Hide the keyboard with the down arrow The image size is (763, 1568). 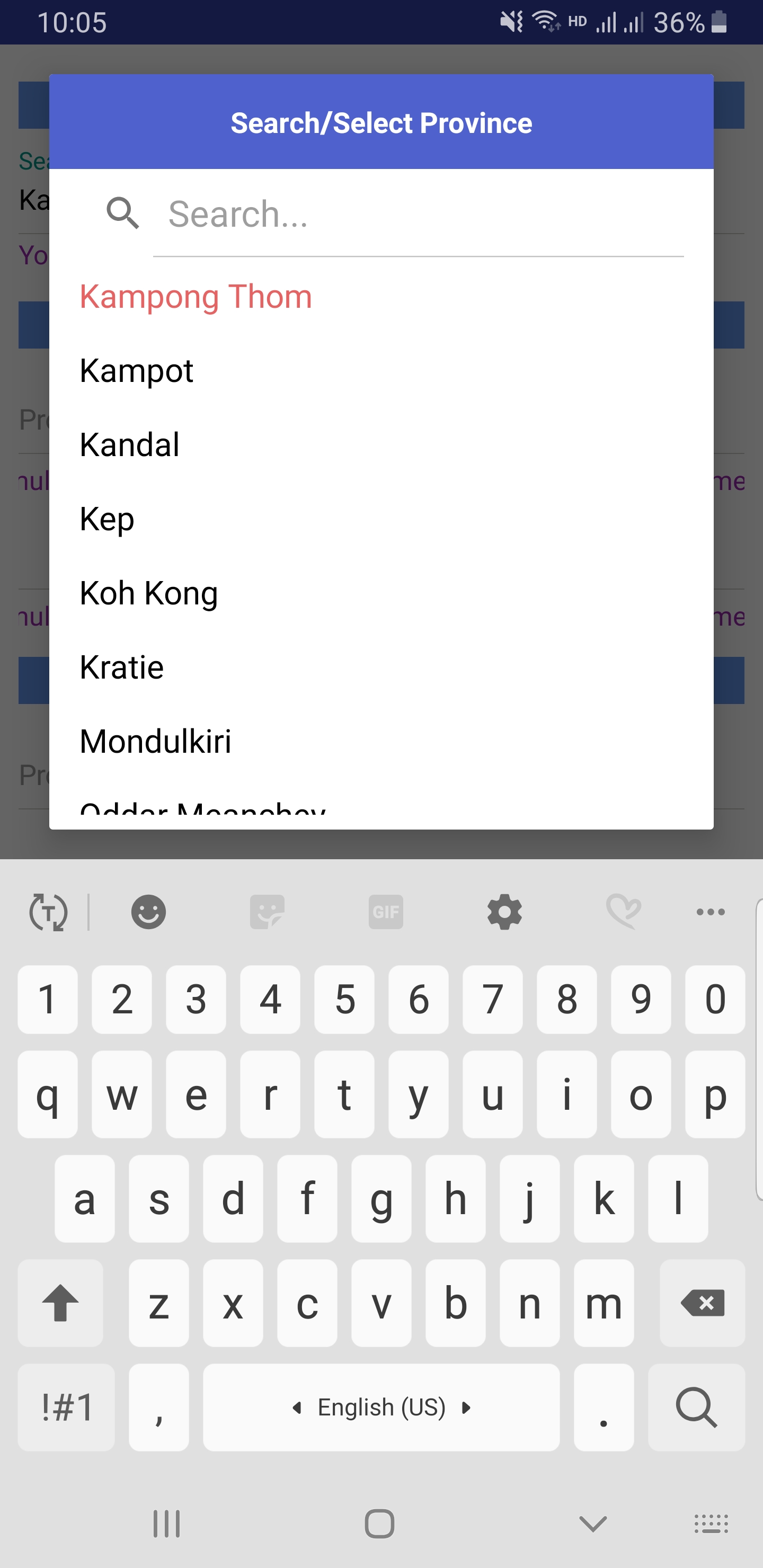[x=592, y=1524]
